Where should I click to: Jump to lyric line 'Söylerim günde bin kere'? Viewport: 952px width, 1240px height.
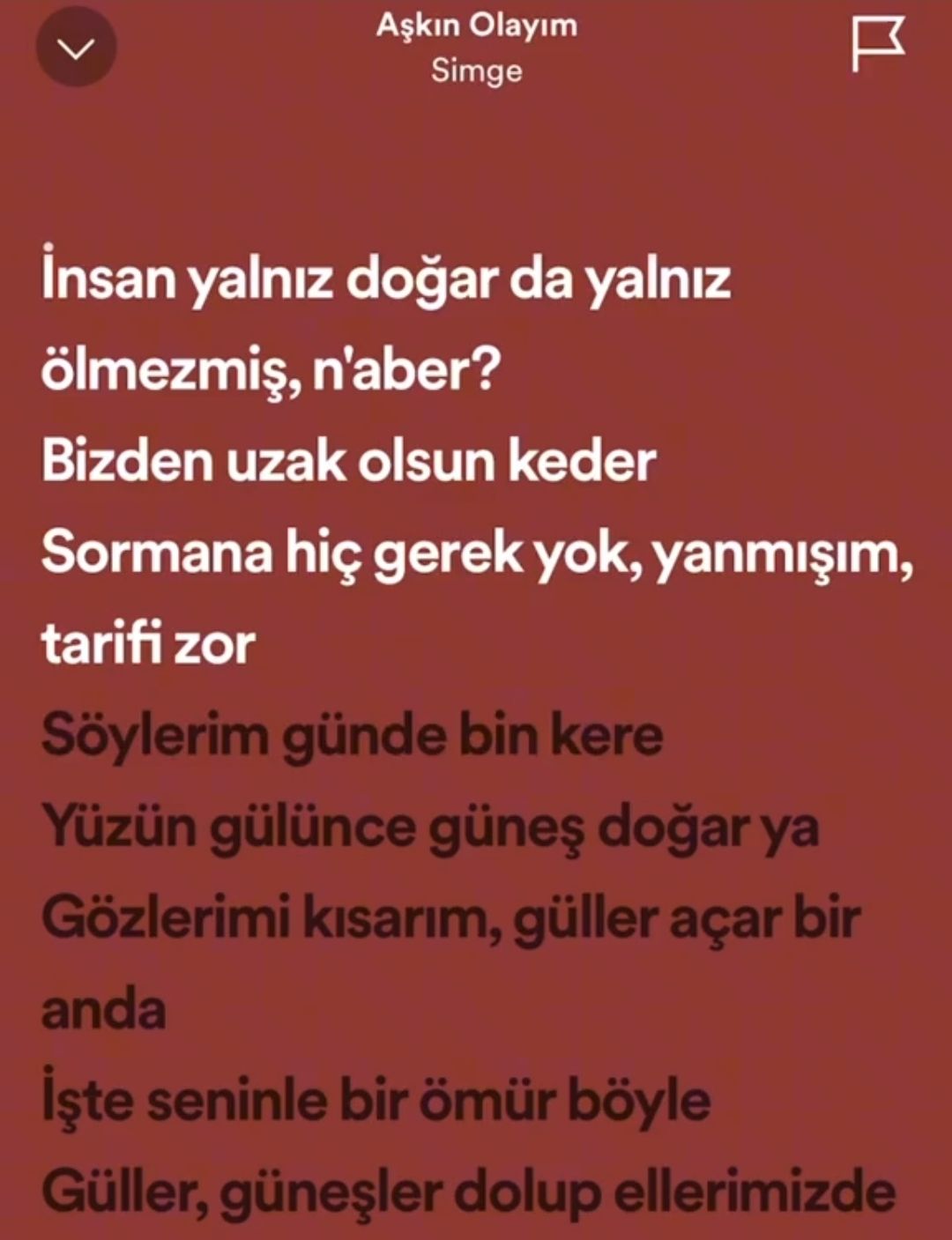coord(352,734)
